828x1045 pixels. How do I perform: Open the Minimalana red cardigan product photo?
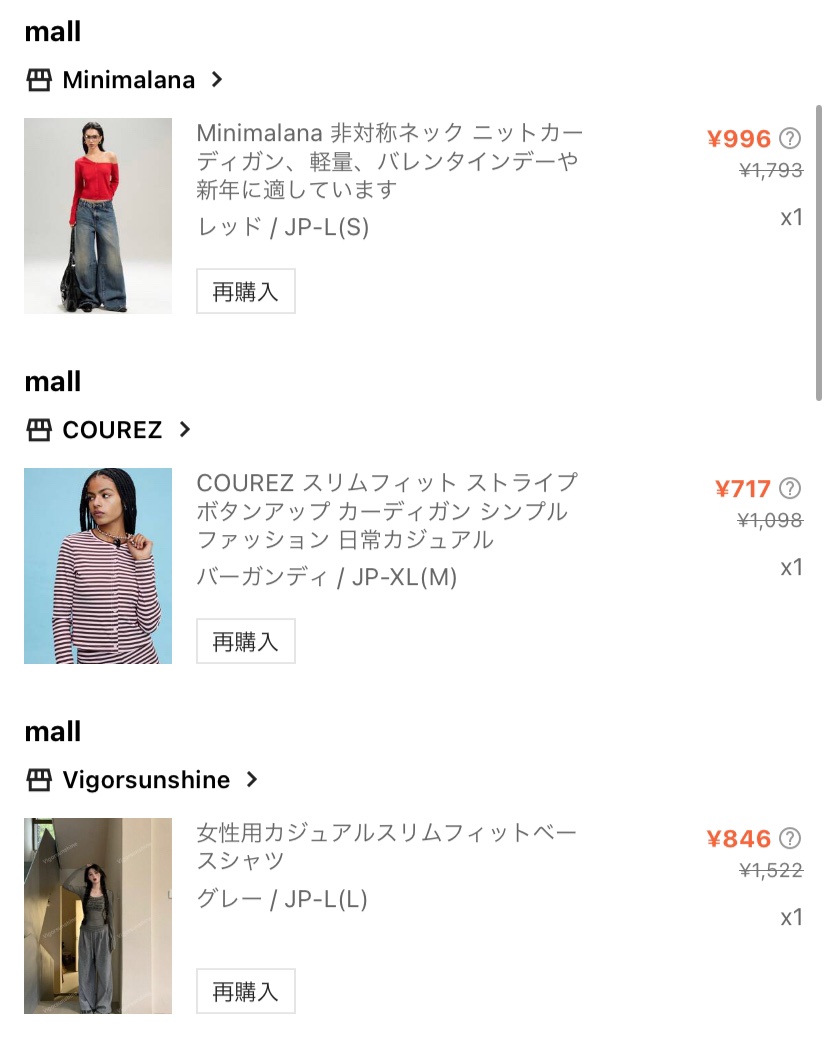coord(97,216)
